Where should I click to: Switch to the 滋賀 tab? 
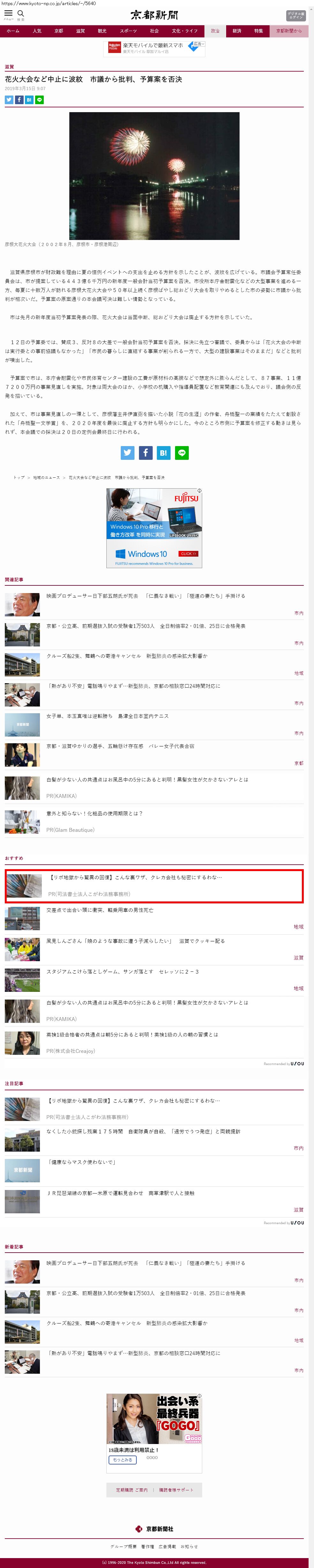click(80, 30)
